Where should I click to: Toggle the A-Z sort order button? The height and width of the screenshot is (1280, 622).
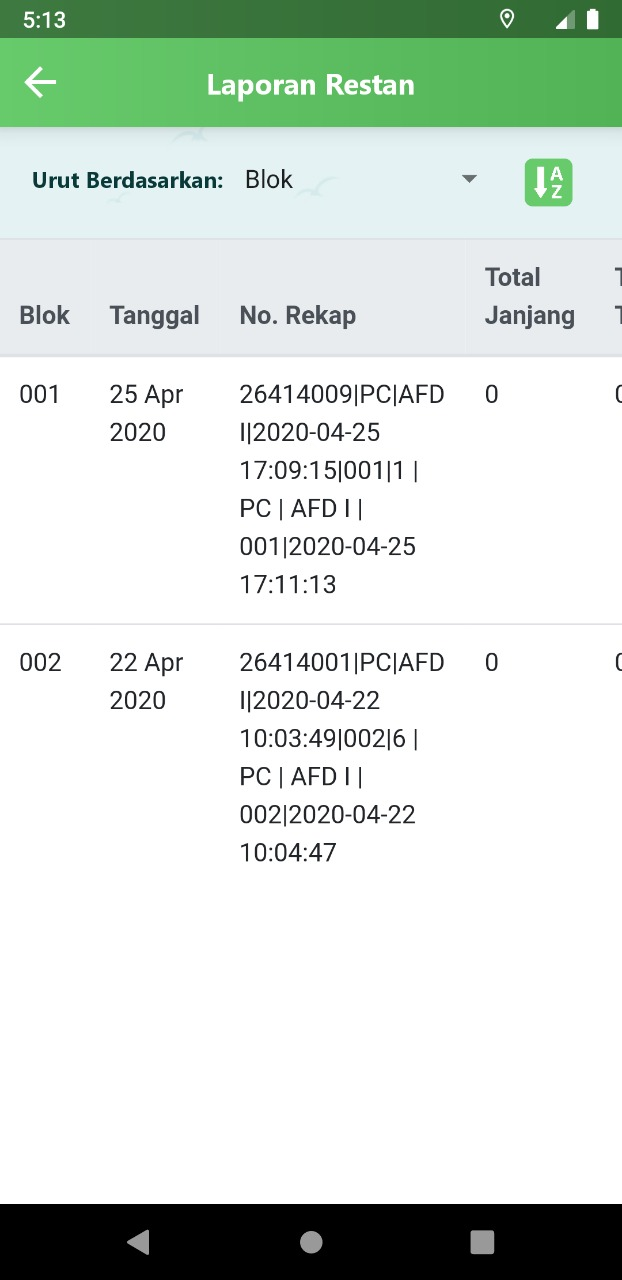pyautogui.click(x=548, y=183)
